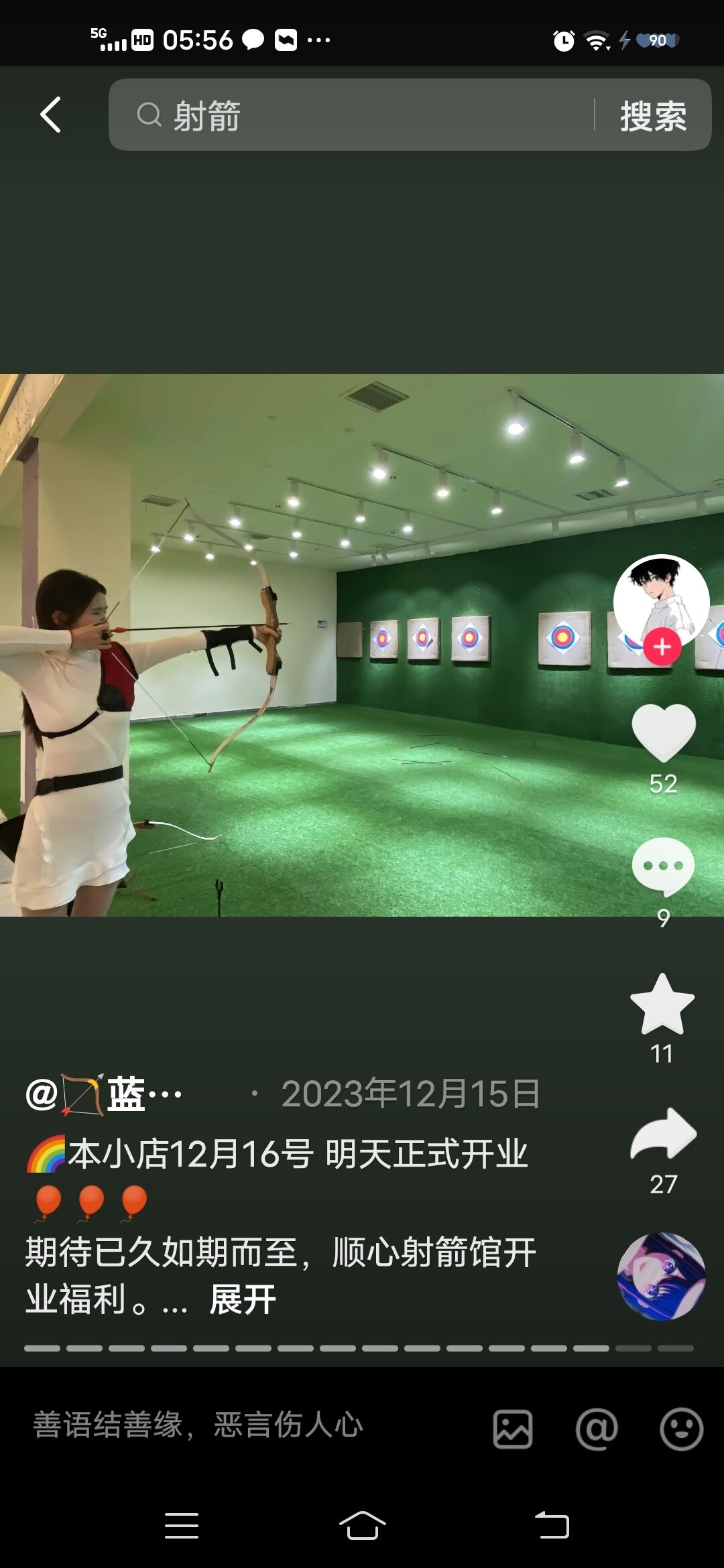Open the rotating music disc
The height and width of the screenshot is (1568, 724).
point(661,1277)
